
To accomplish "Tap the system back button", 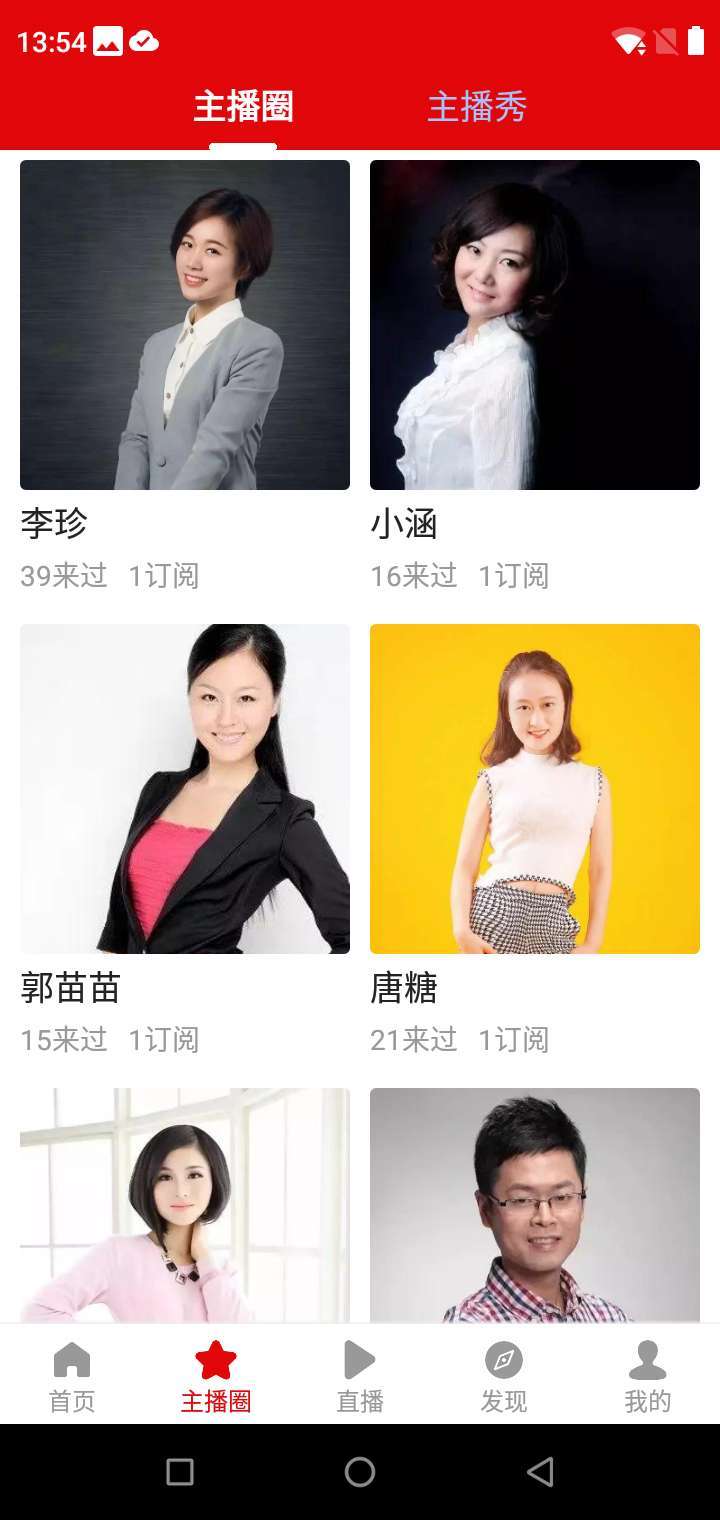I will (x=540, y=1471).
